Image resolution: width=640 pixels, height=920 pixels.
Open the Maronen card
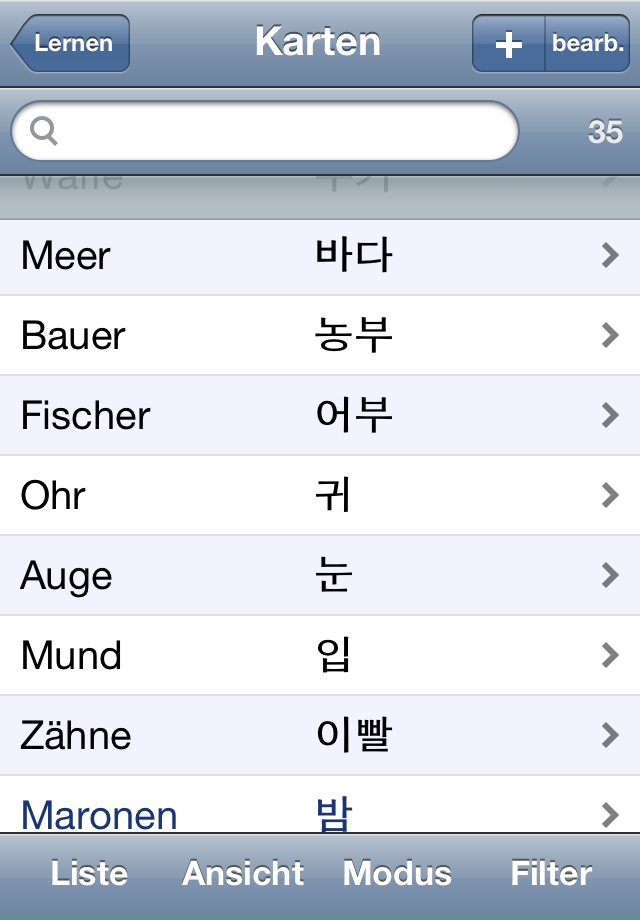(x=320, y=812)
